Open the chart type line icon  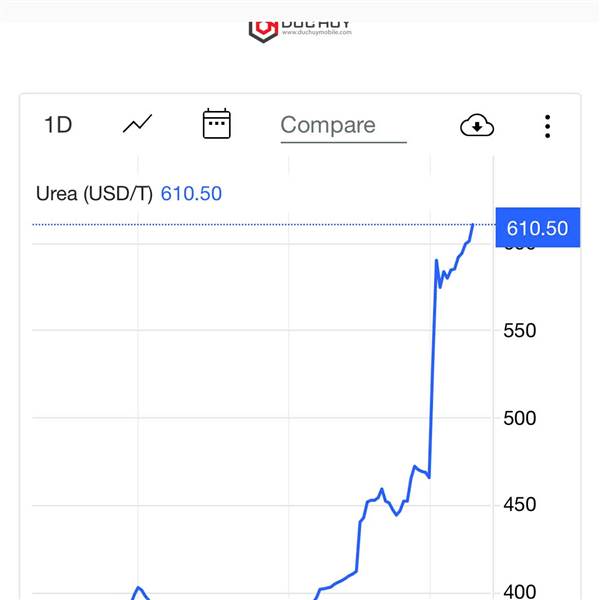coord(137,124)
